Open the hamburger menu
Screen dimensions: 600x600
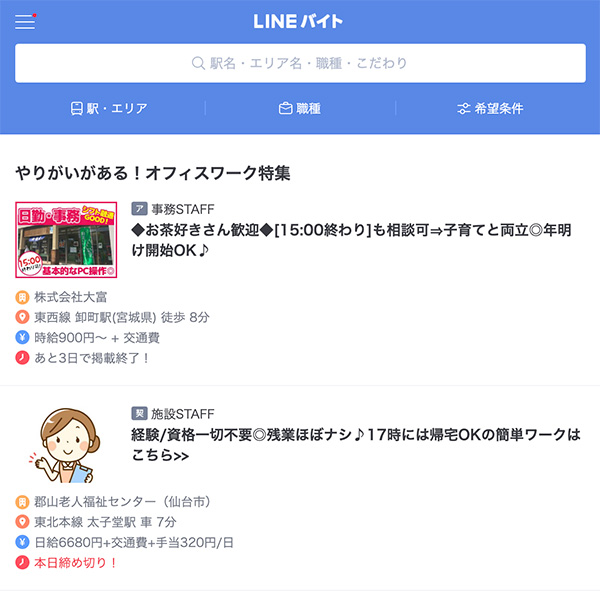tap(25, 22)
